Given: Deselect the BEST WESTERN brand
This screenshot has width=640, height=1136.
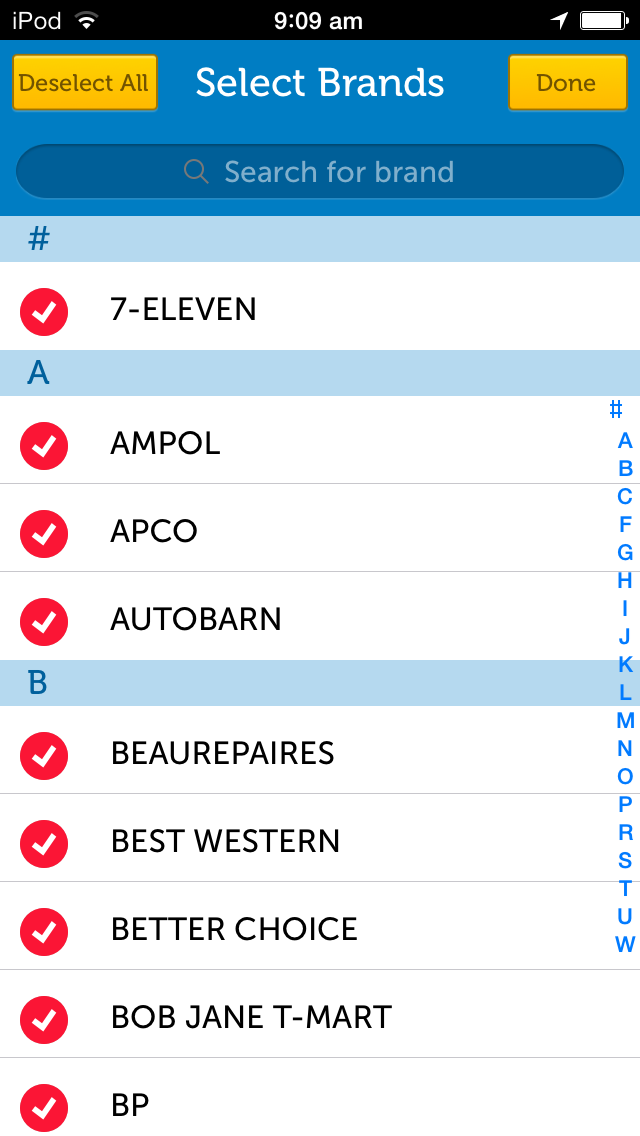Looking at the screenshot, I should 44,843.
